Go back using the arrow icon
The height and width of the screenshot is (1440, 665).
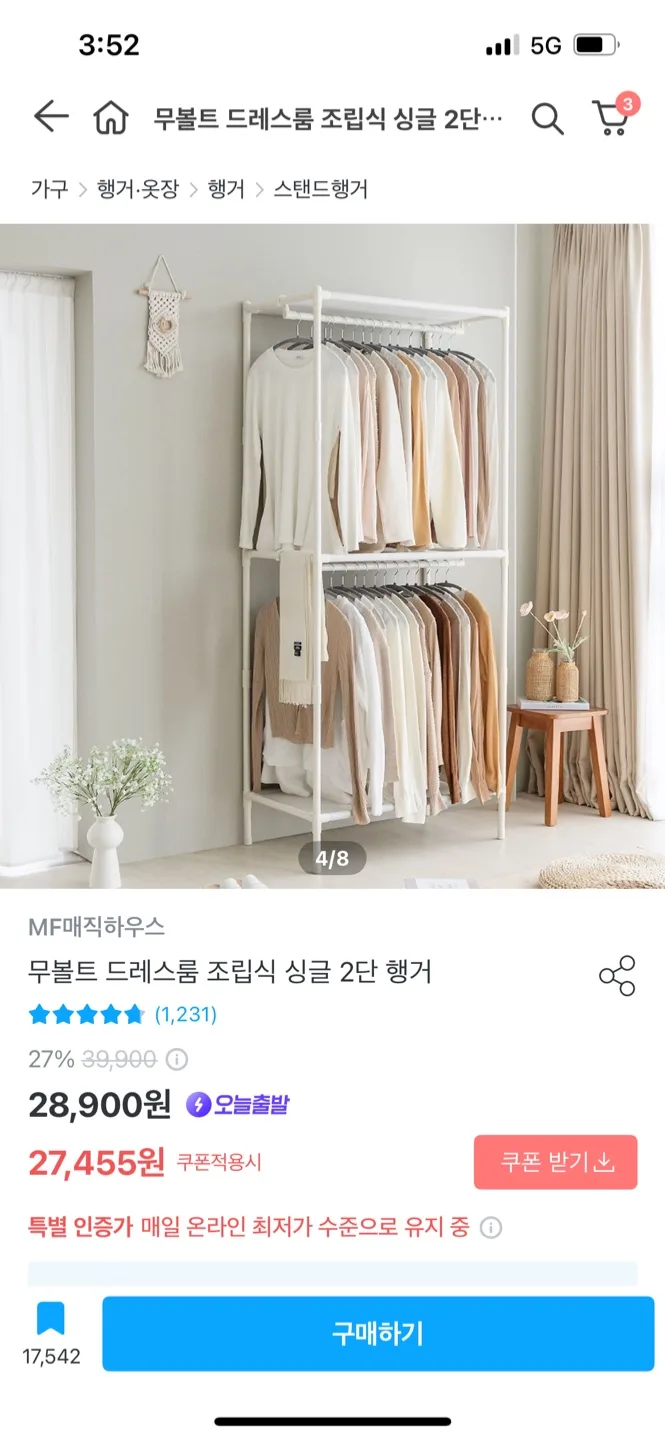point(50,117)
